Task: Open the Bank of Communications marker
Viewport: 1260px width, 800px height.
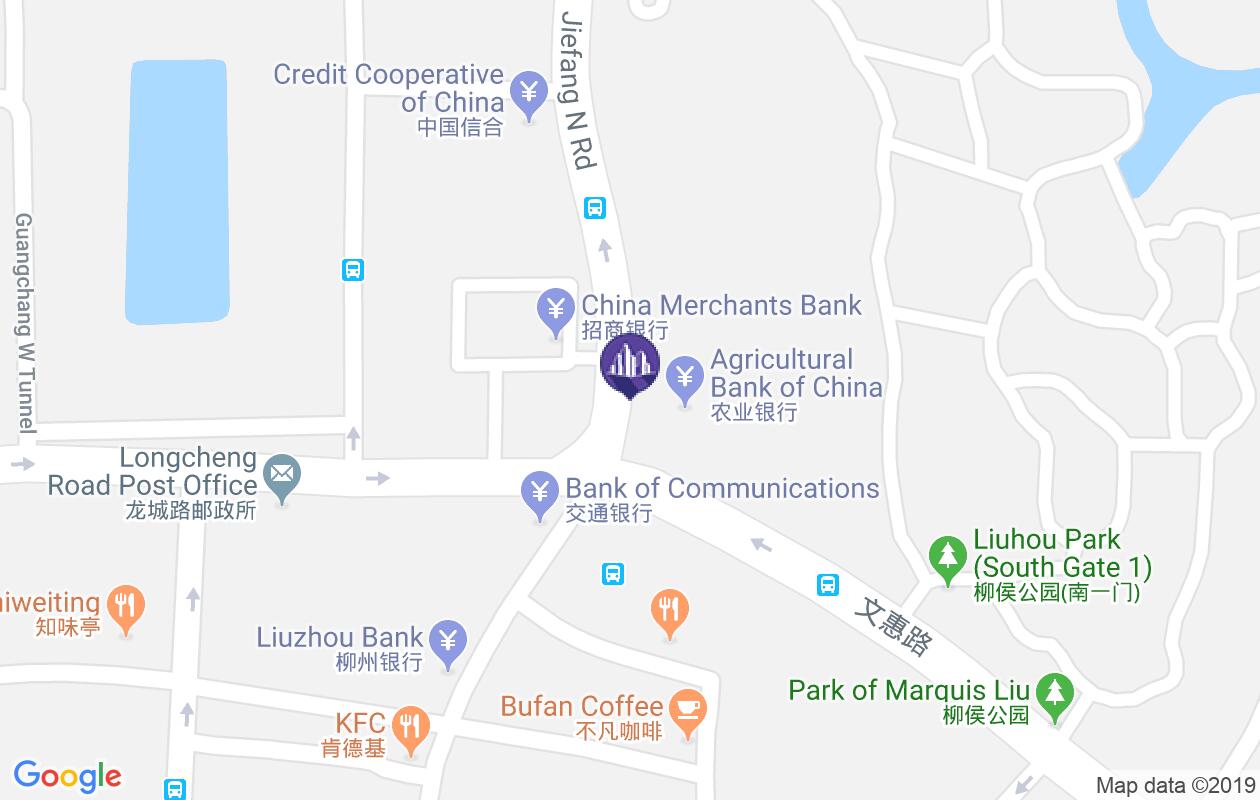Action: tap(540, 494)
